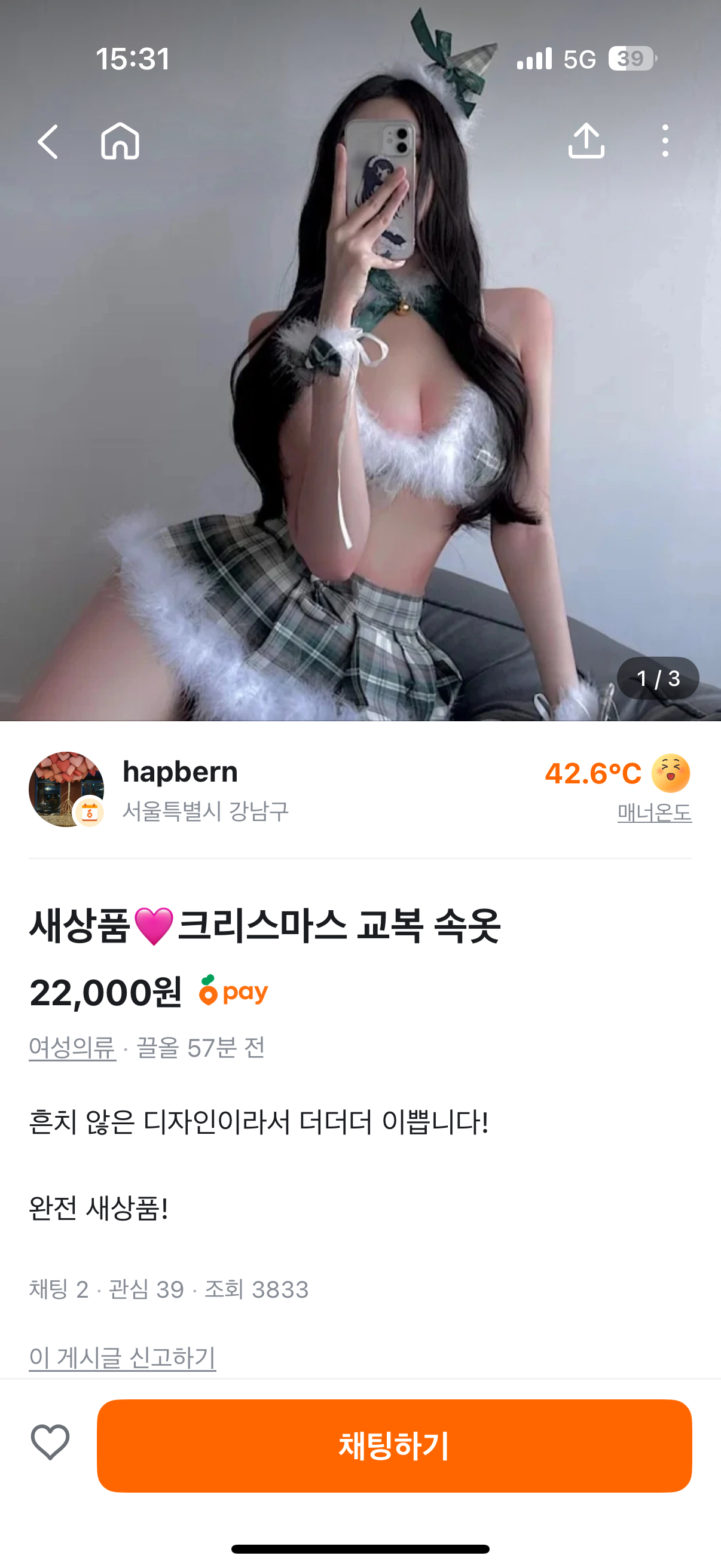The height and width of the screenshot is (1568, 721).
Task: Open the 매너온도 info link
Action: [654, 813]
